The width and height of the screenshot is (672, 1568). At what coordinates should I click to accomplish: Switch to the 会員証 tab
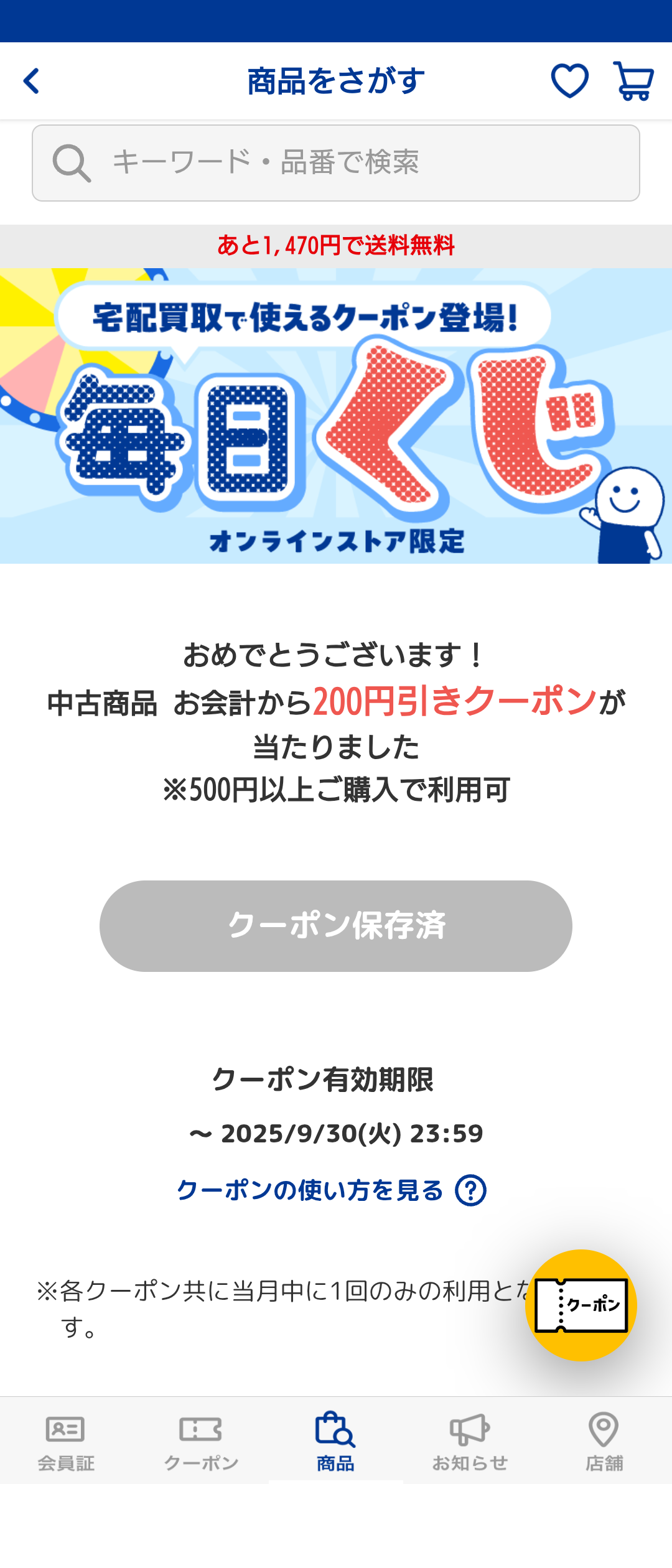pos(66,1441)
